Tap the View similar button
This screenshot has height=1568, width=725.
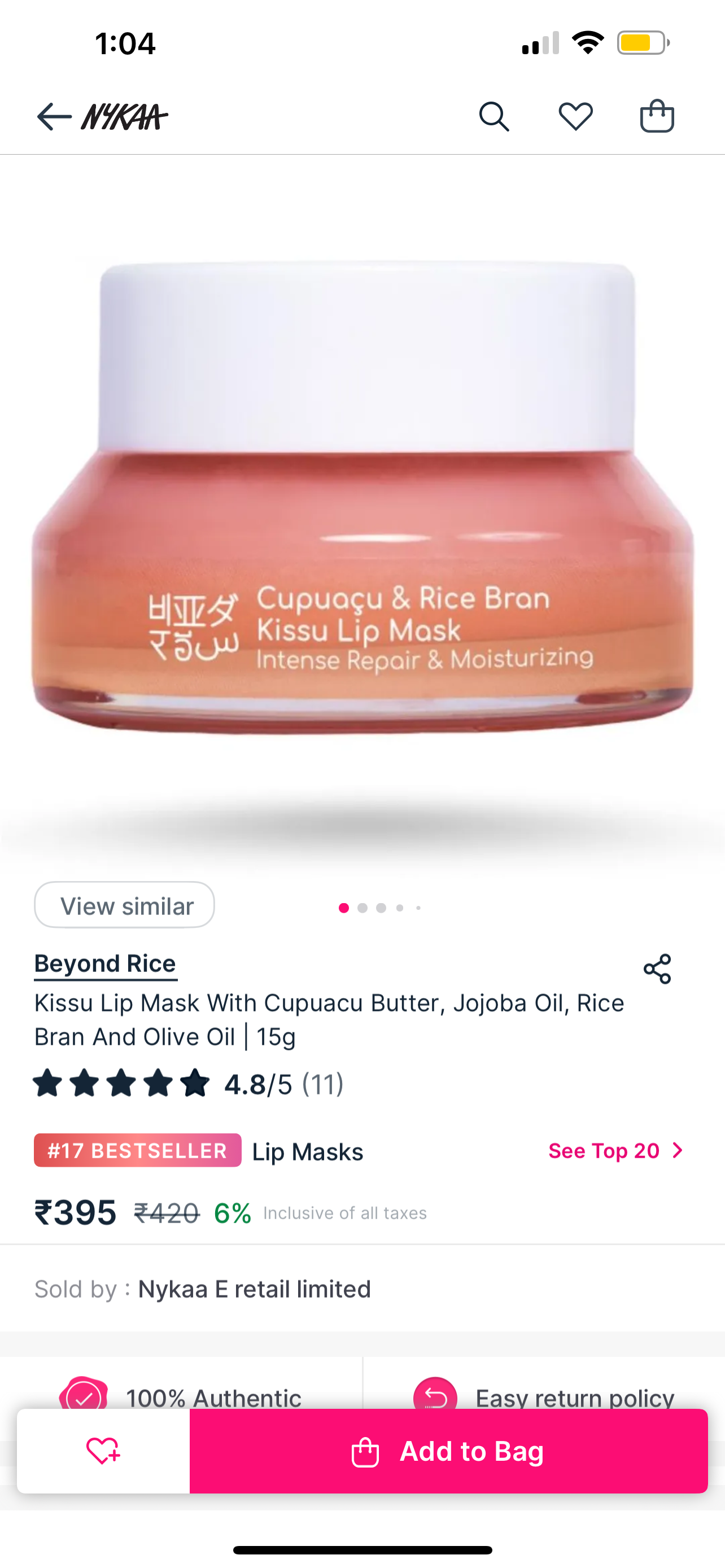[x=124, y=905]
